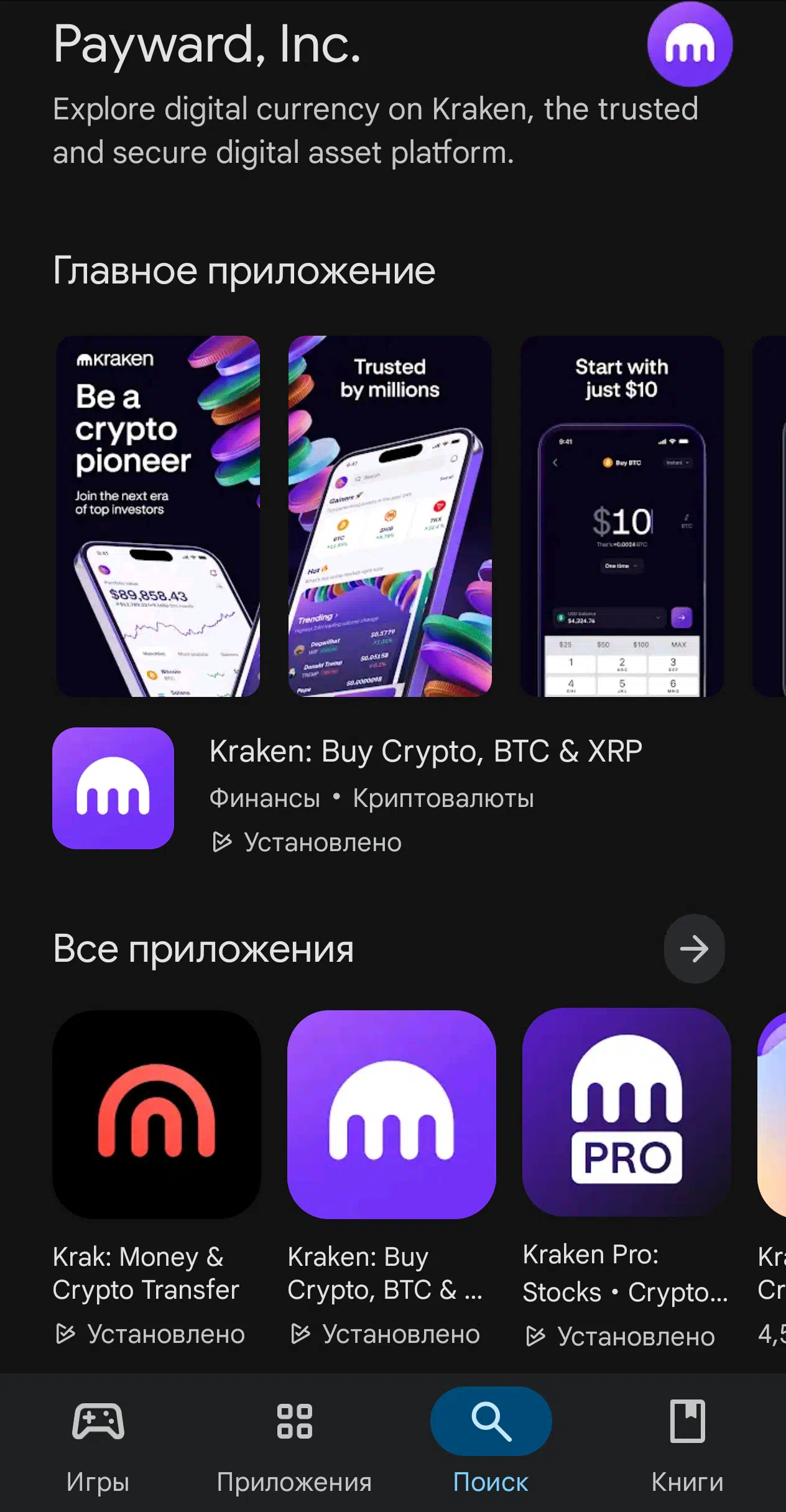
Task: Switch to the Игры tab
Action: pyautogui.click(x=98, y=1445)
